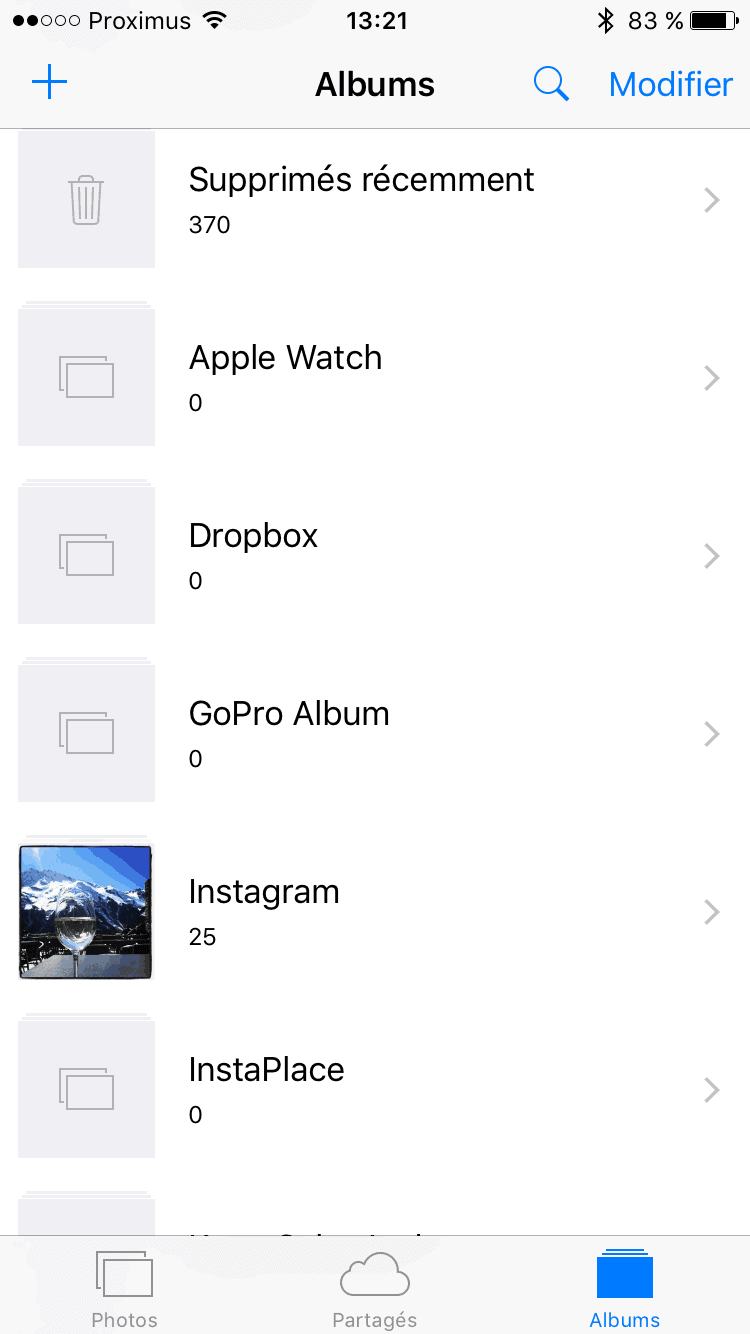Switch to the Partagés tab

tap(374, 1287)
